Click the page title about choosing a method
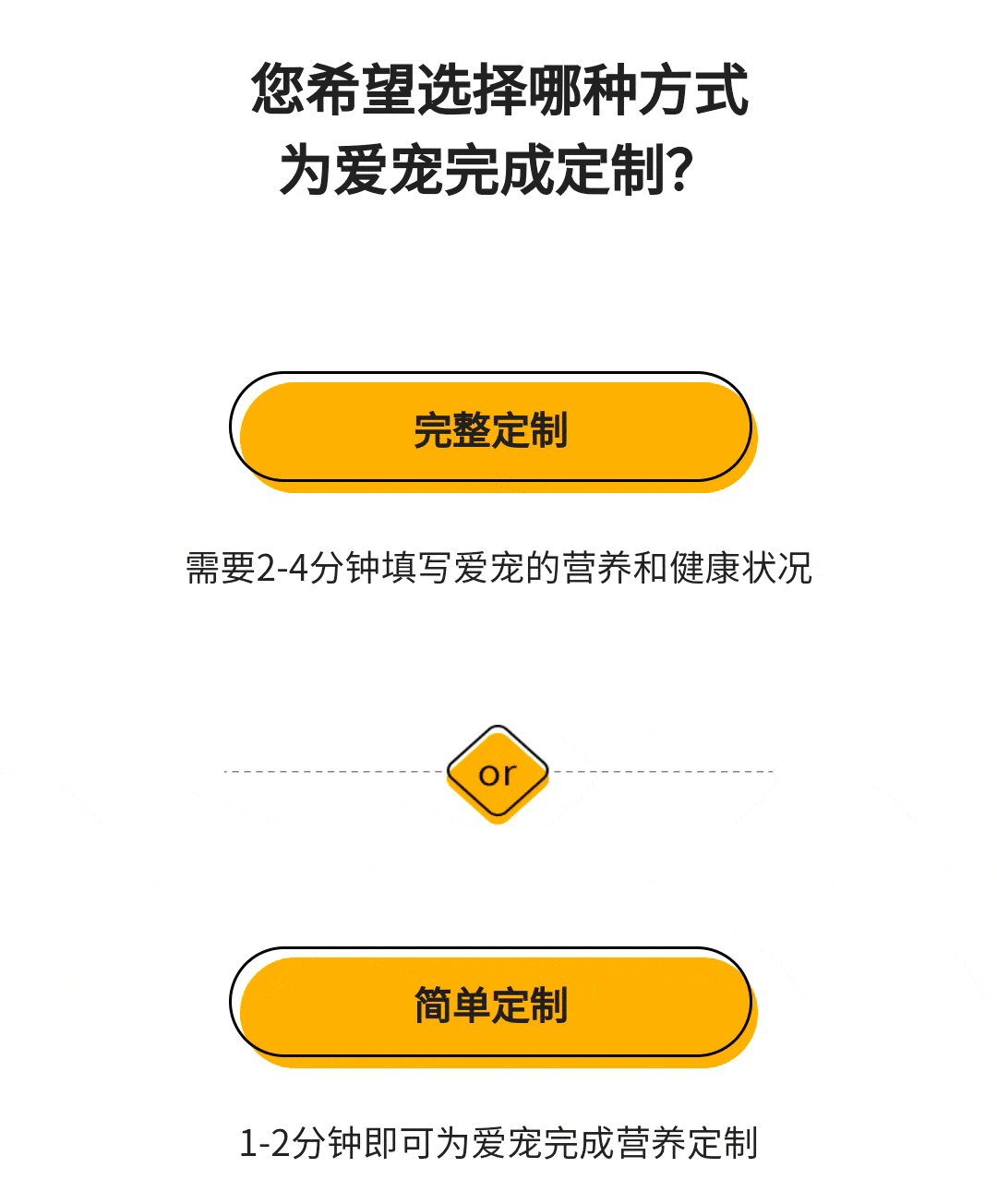 [498, 125]
